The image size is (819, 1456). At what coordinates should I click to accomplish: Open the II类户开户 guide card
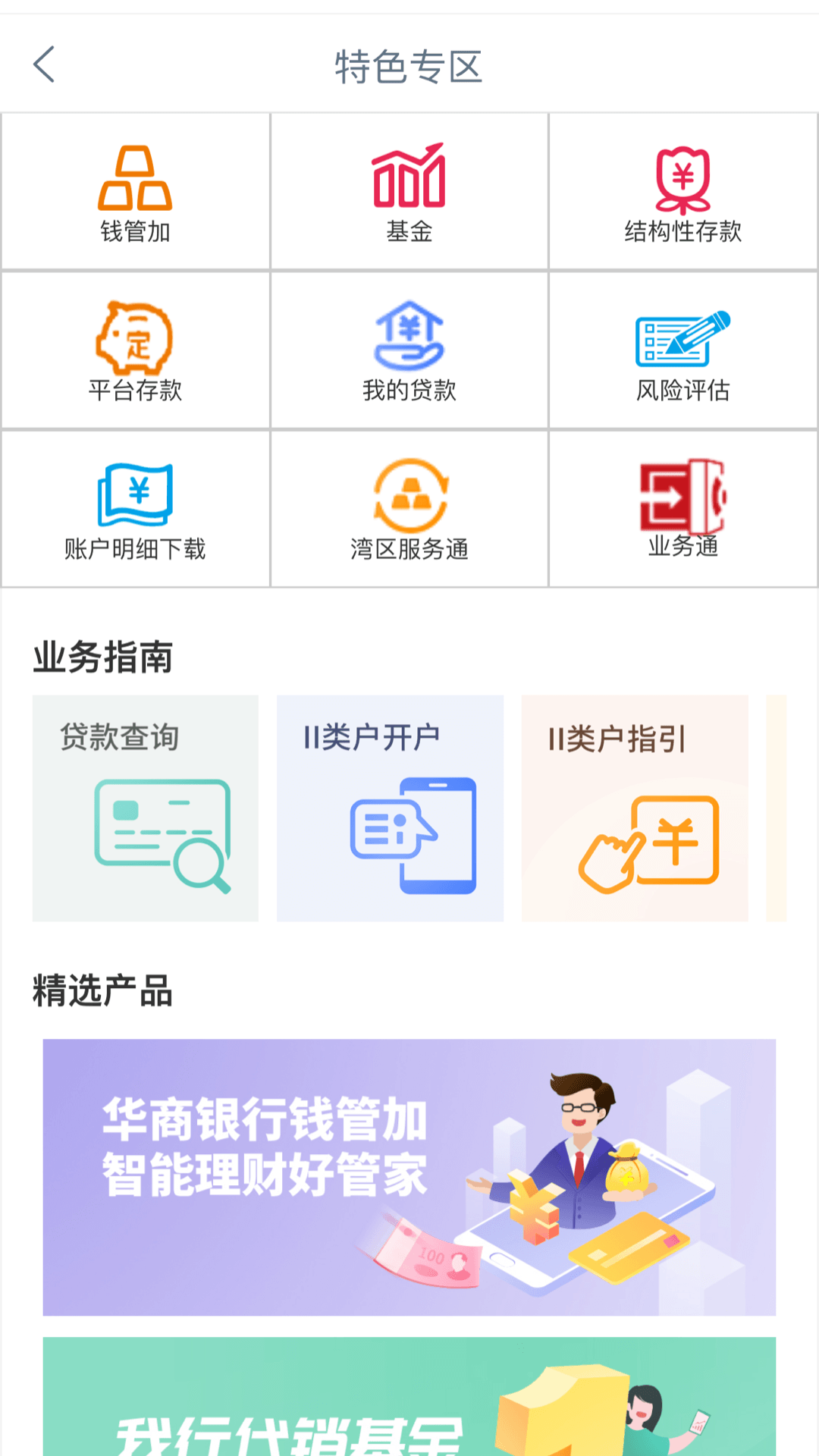pos(389,808)
